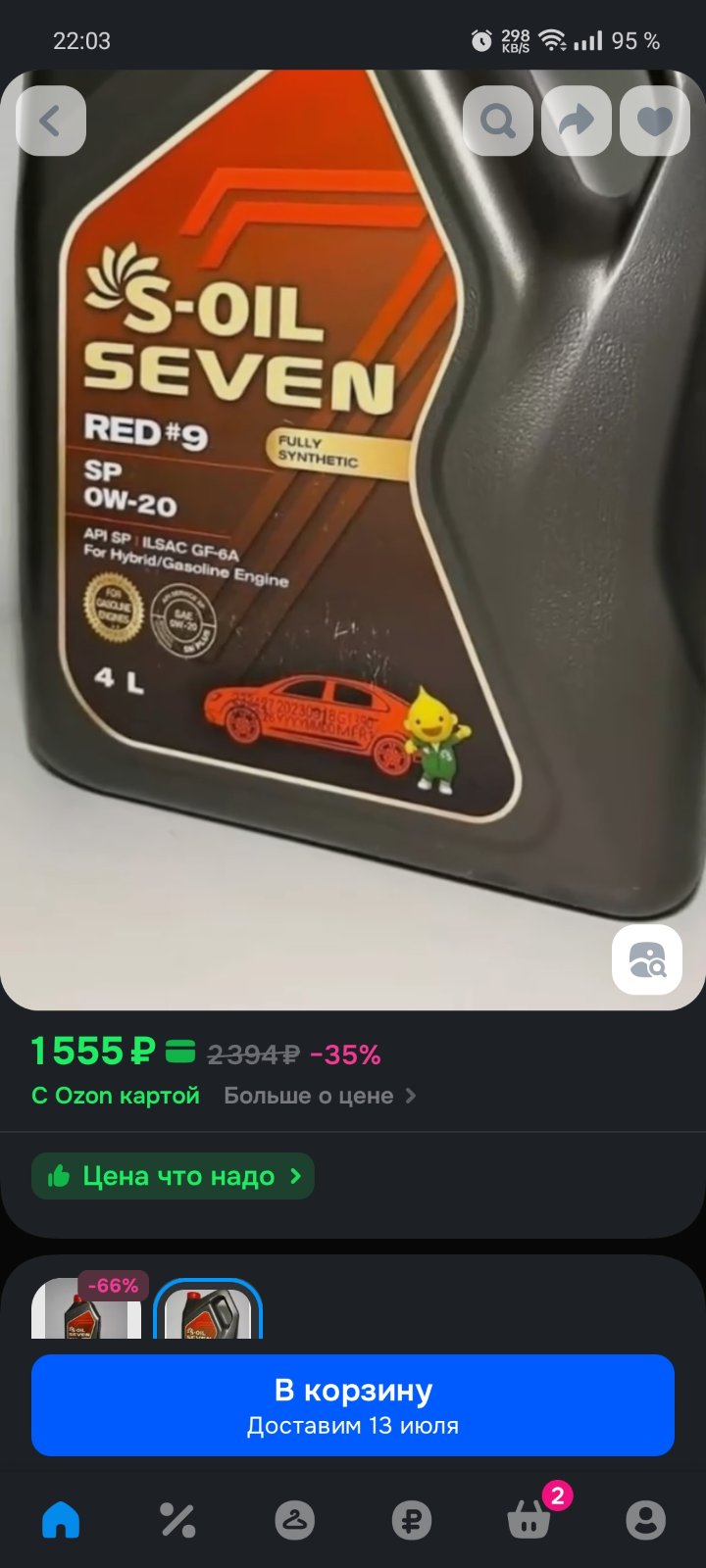Screen dimensions: 706x1568
Task: Select the variant thumbnail marked -66%
Action: coord(86,1307)
